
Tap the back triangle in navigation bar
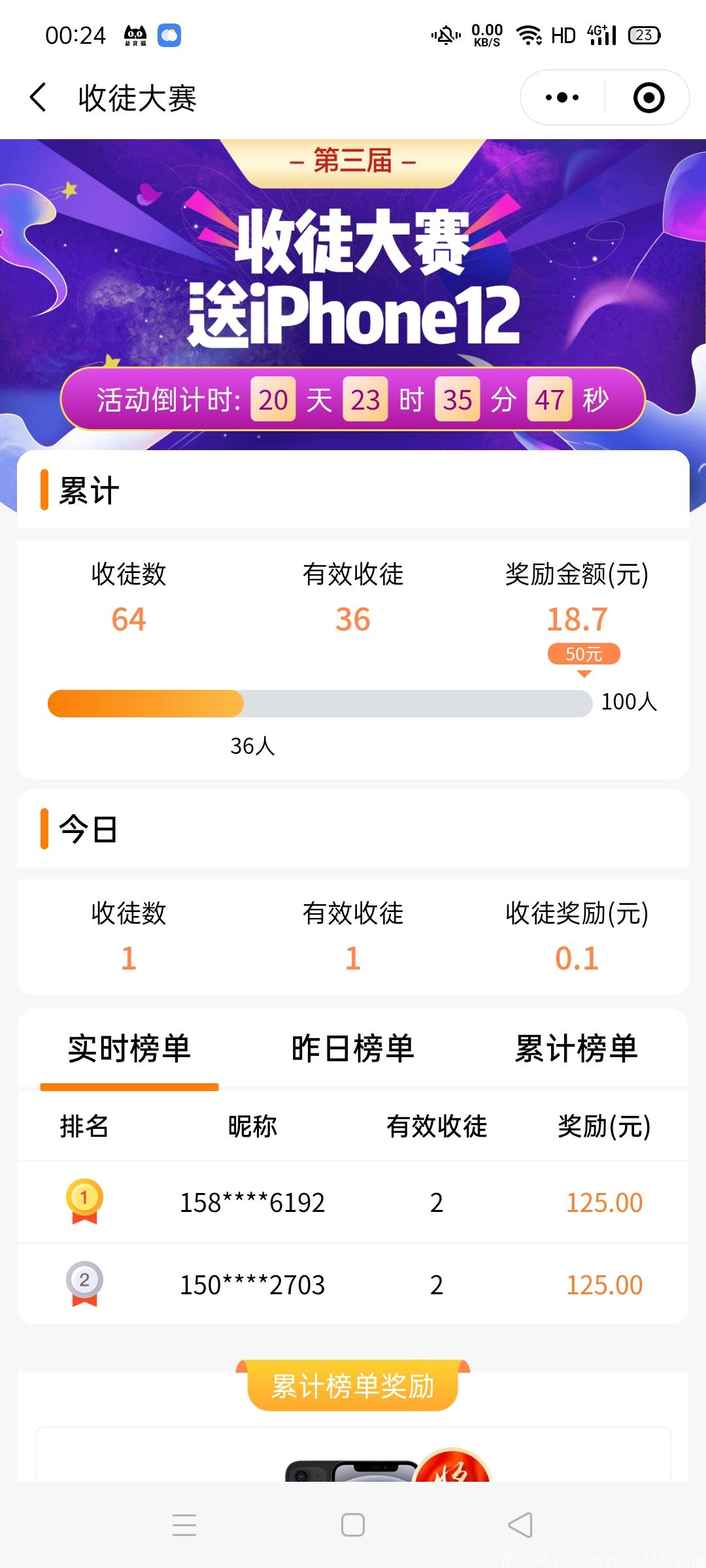click(x=520, y=1524)
